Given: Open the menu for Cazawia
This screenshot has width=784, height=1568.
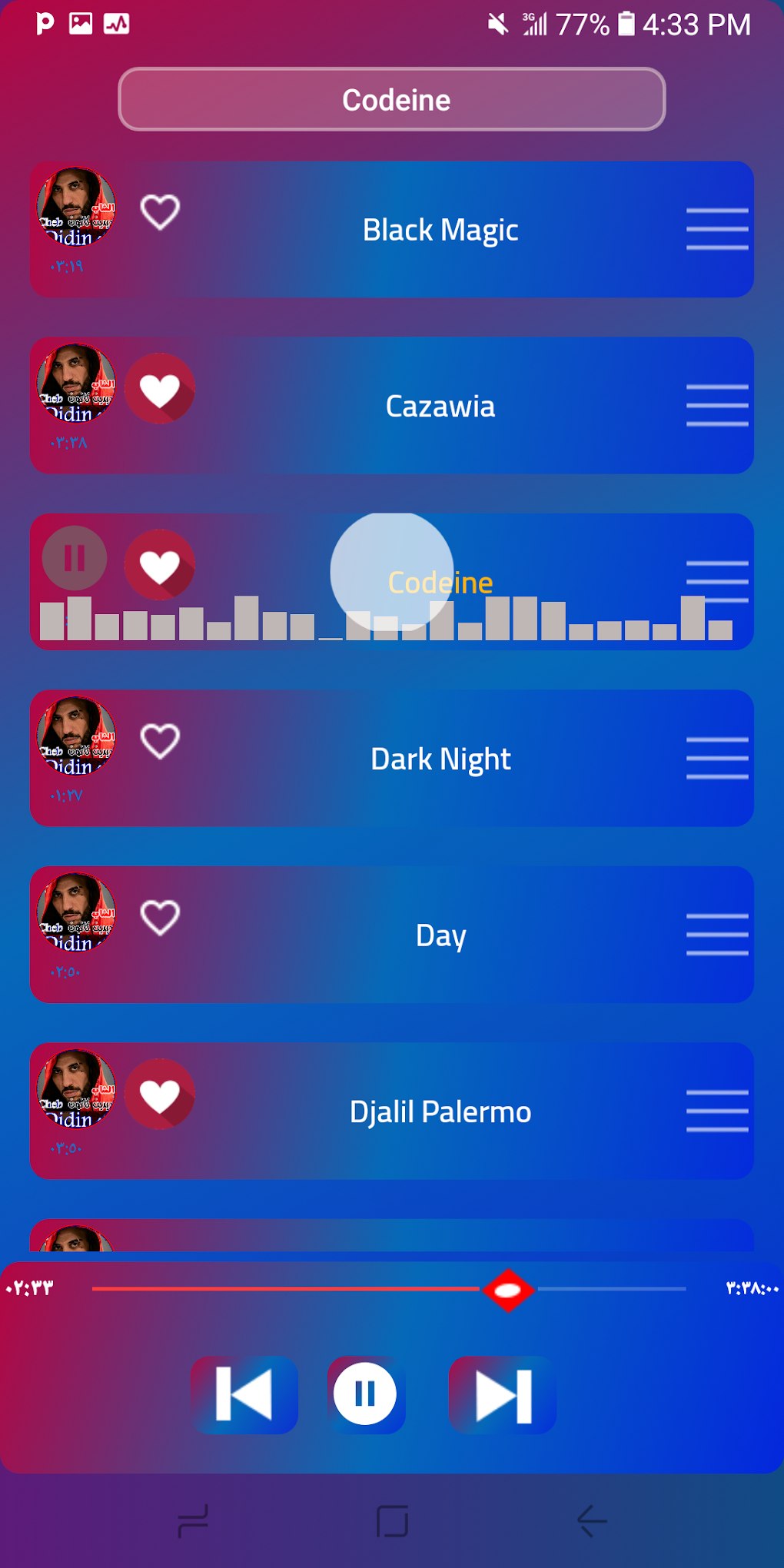Looking at the screenshot, I should coord(716,405).
